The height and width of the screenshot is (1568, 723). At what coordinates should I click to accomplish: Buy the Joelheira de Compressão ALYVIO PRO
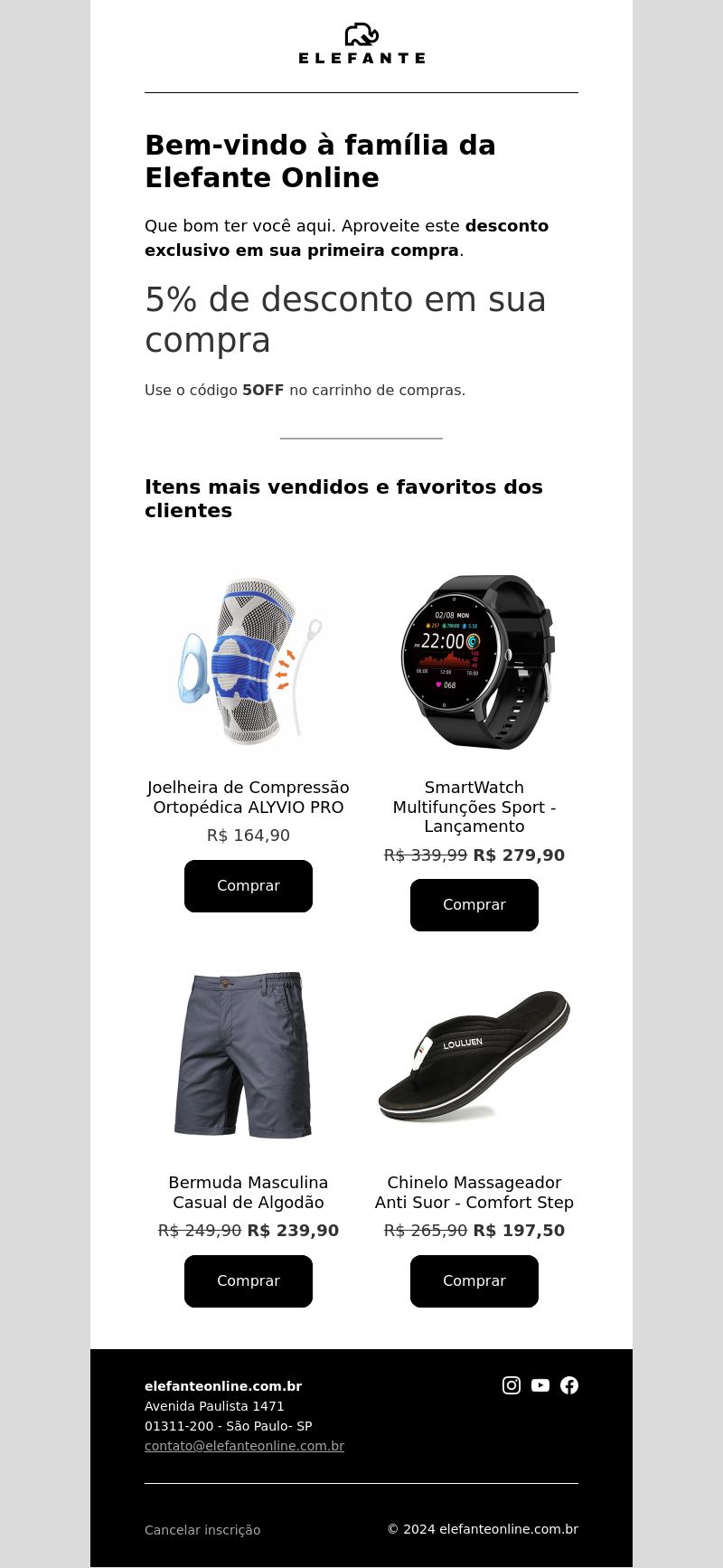pos(249,886)
